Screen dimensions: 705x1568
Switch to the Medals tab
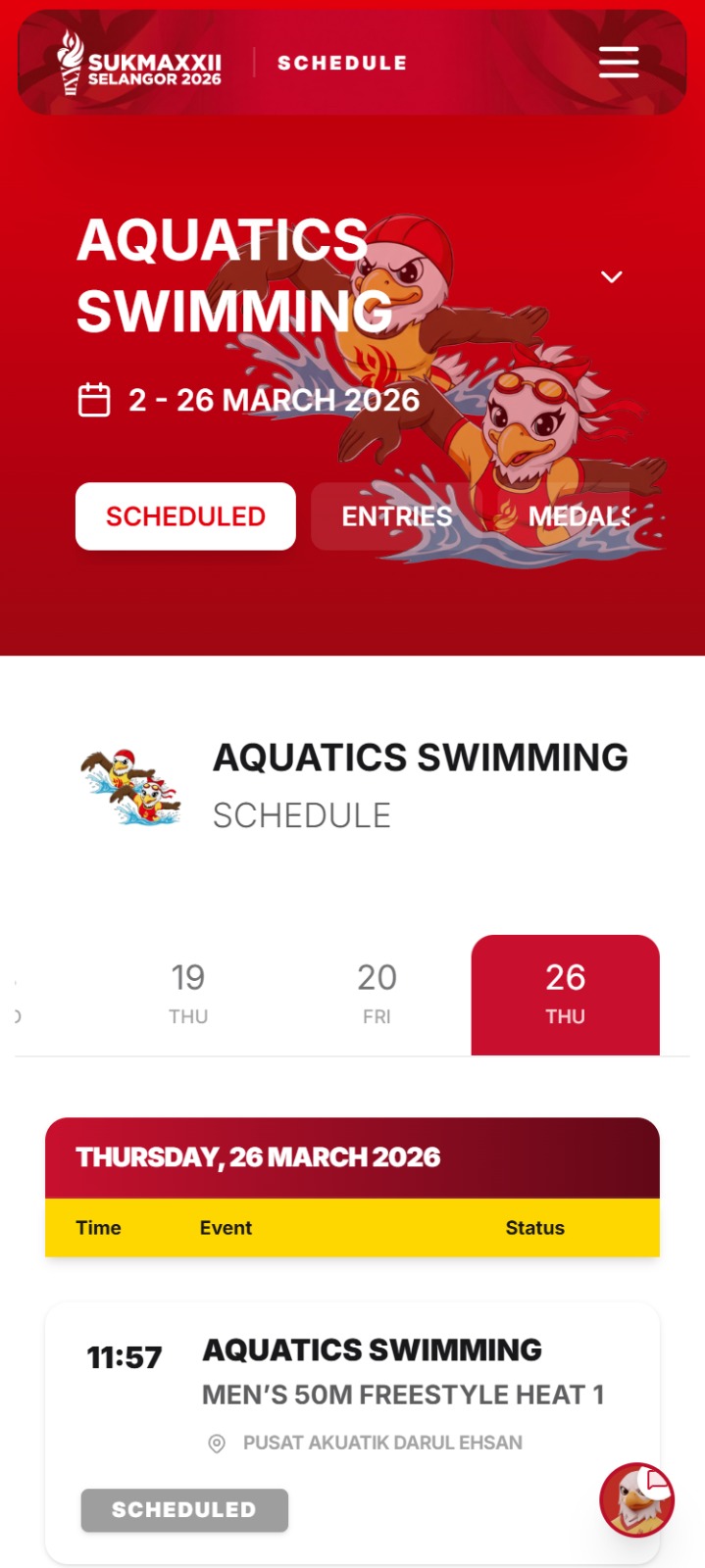click(x=579, y=516)
